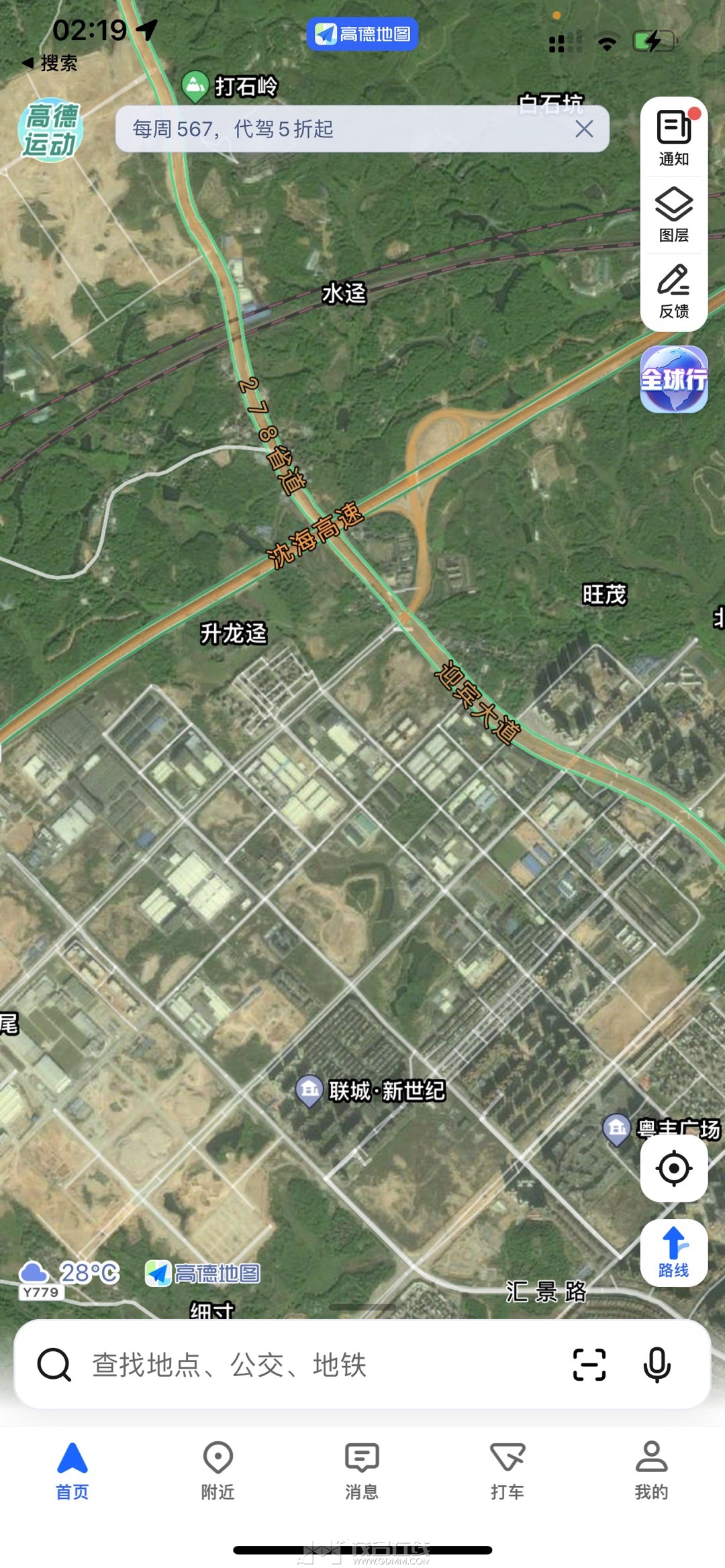The height and width of the screenshot is (1568, 725).
Task: Dismiss the 代驾5折起 promo banner
Action: point(584,129)
